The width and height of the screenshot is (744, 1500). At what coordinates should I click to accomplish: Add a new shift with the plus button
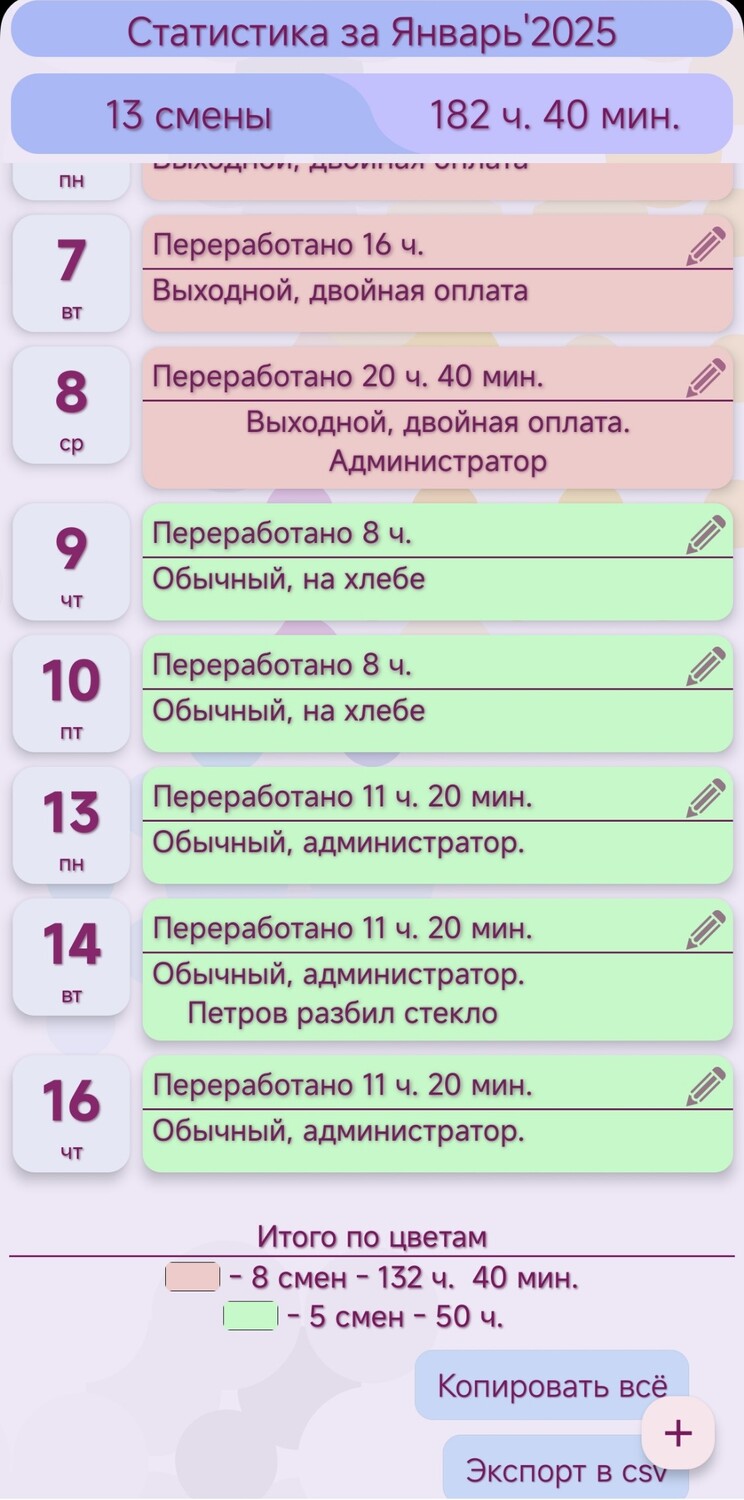coord(678,1433)
